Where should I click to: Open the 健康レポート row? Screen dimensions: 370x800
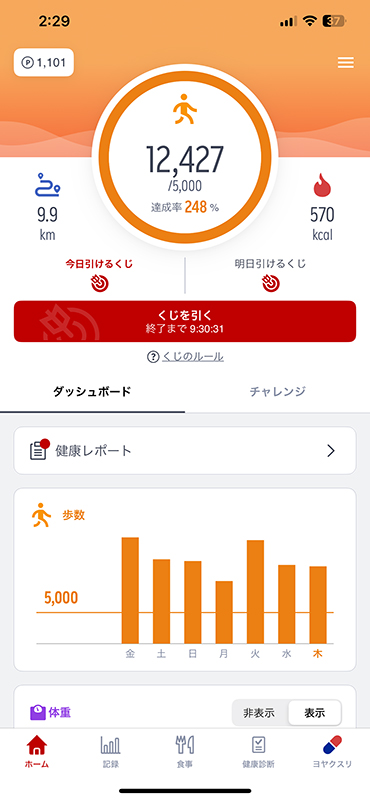click(x=185, y=451)
